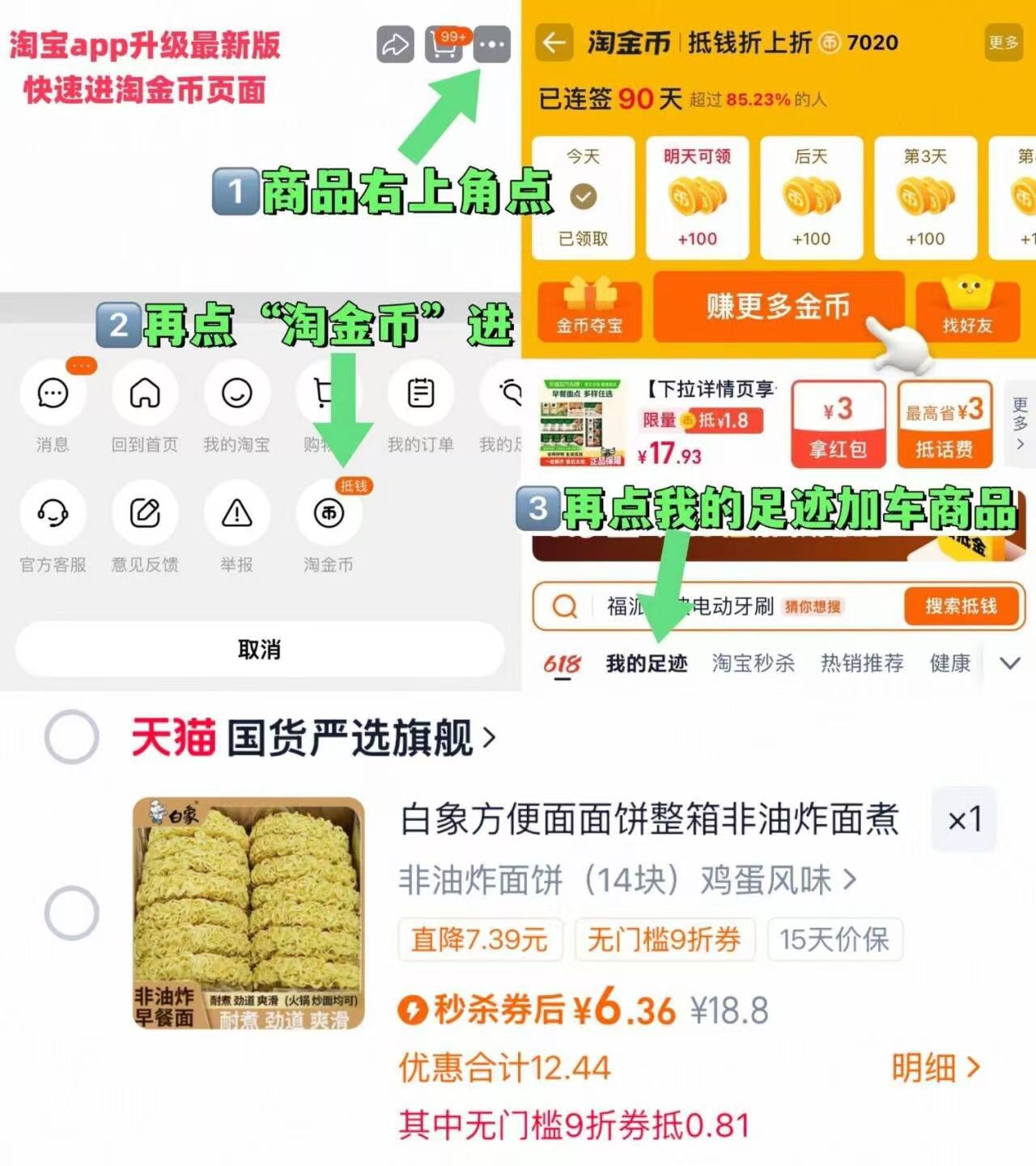The image size is (1036, 1166).
Task: Tap the back arrow on 淘金币 page
Action: [x=554, y=43]
